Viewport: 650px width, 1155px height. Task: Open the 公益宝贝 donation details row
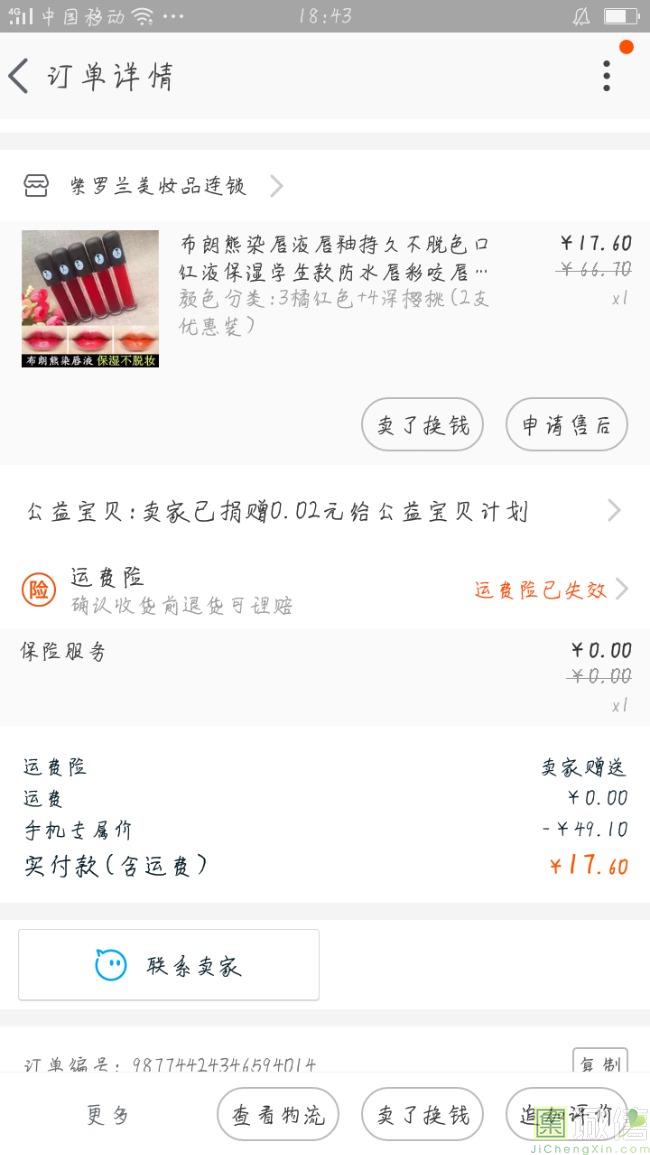[324, 512]
